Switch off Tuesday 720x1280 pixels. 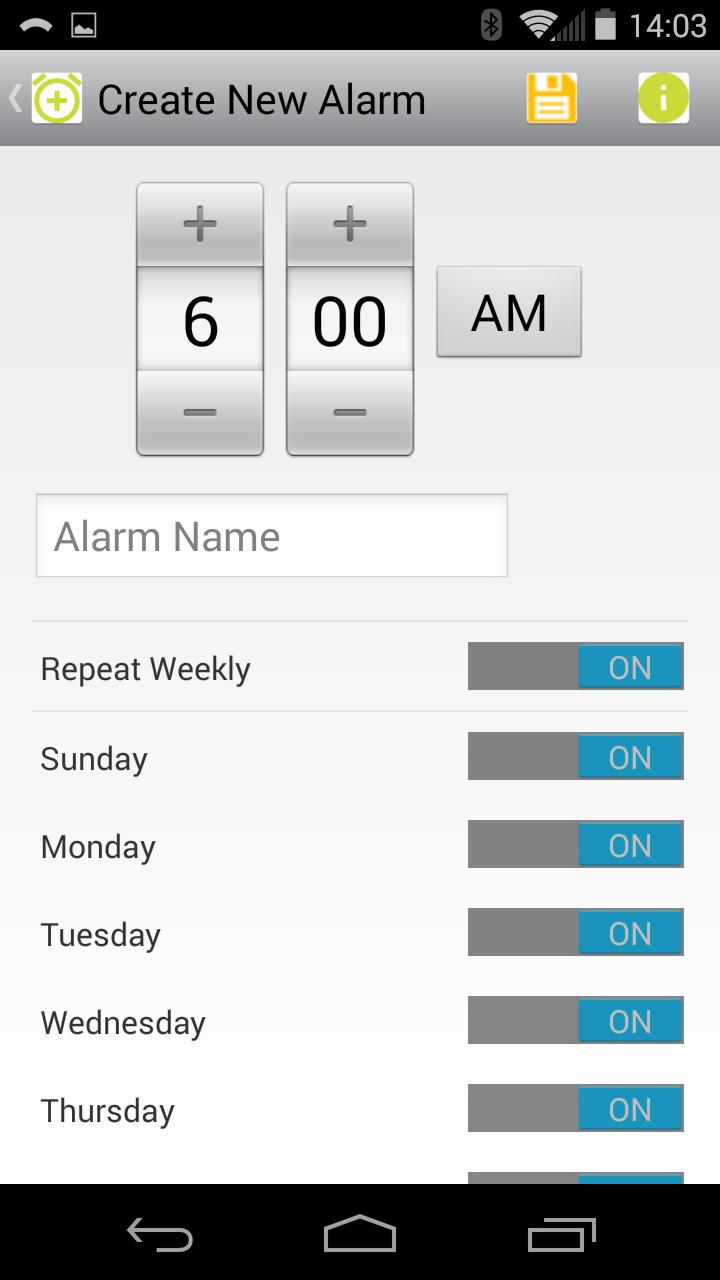tap(576, 933)
